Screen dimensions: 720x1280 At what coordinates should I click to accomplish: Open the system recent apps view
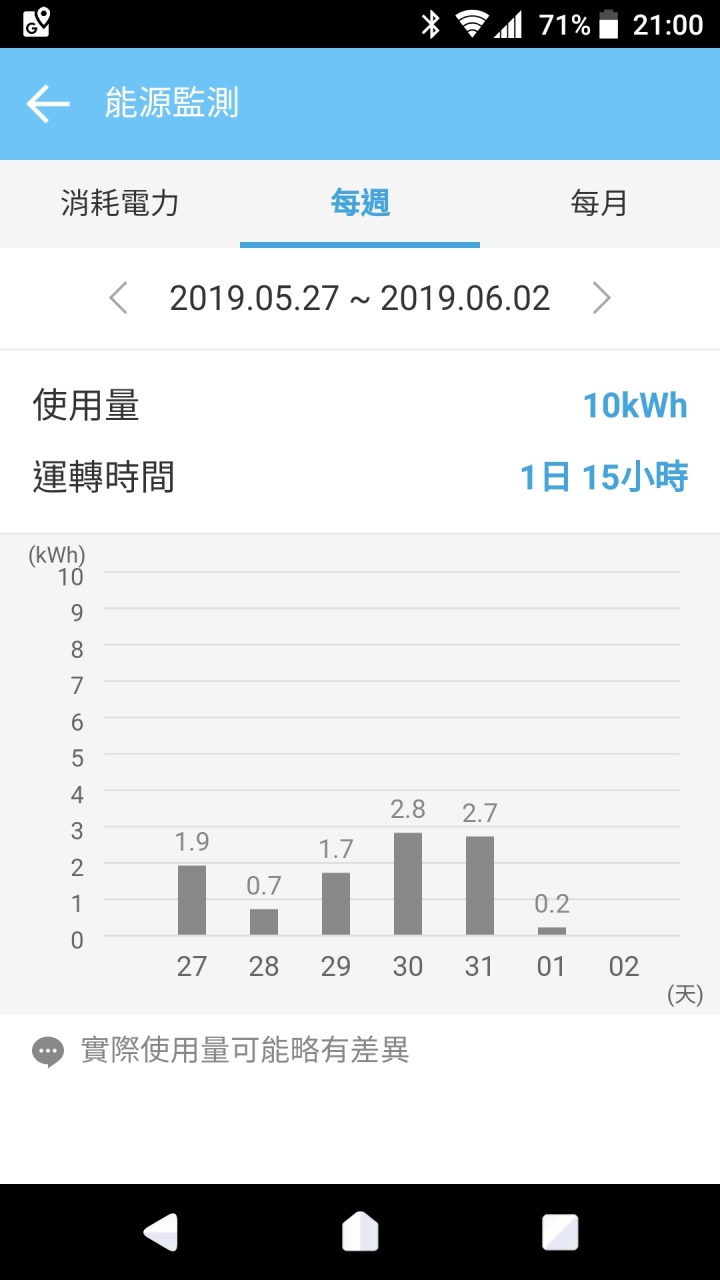(560, 1232)
